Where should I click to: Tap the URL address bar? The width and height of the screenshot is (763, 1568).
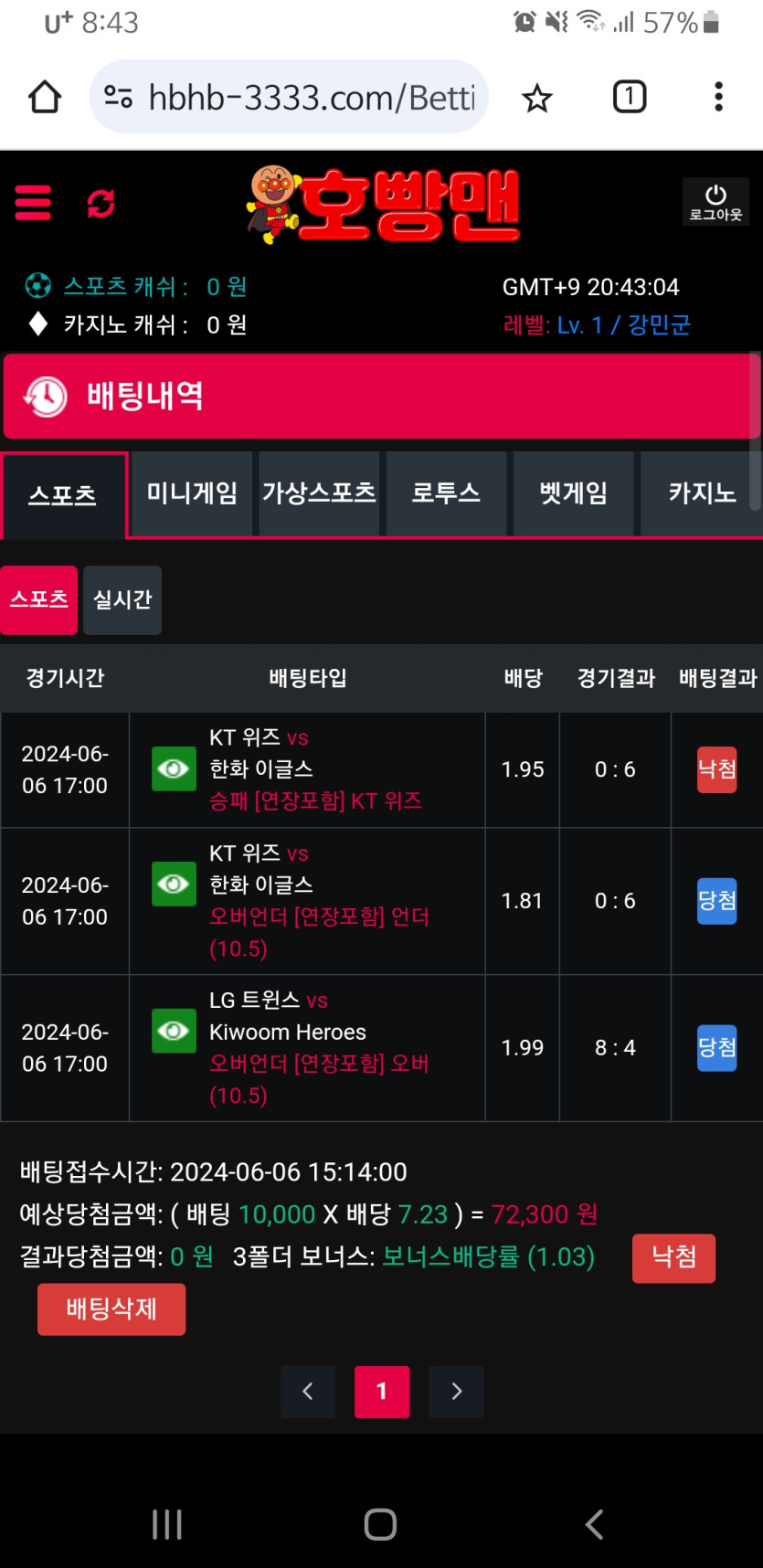click(x=289, y=97)
